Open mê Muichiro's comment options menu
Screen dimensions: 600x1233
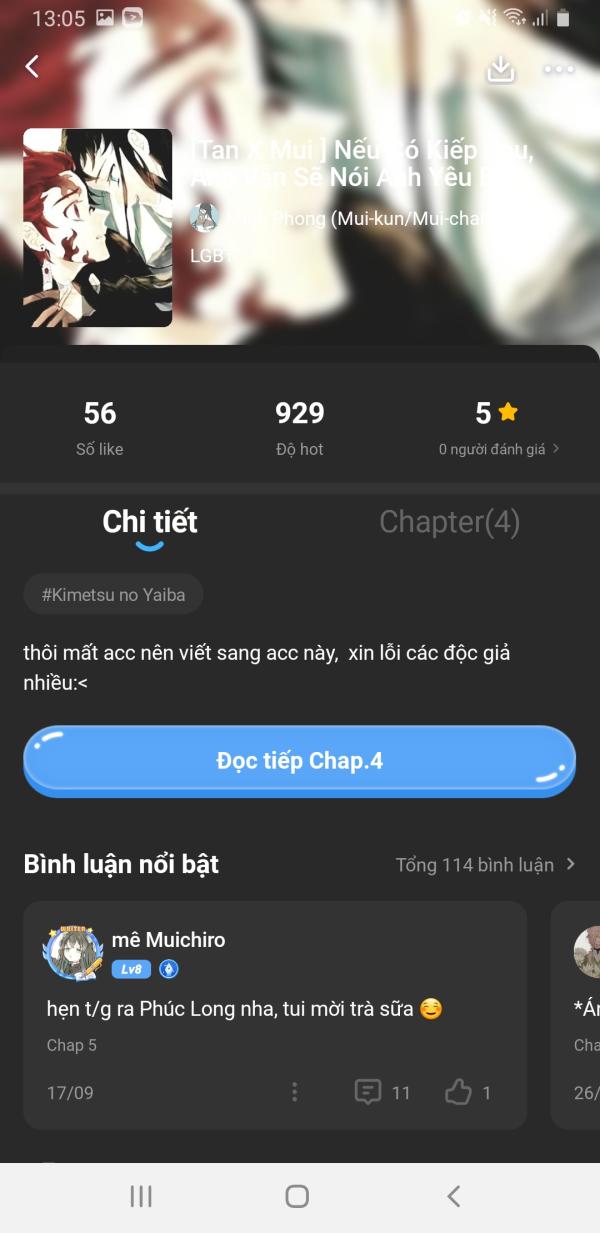294,1092
